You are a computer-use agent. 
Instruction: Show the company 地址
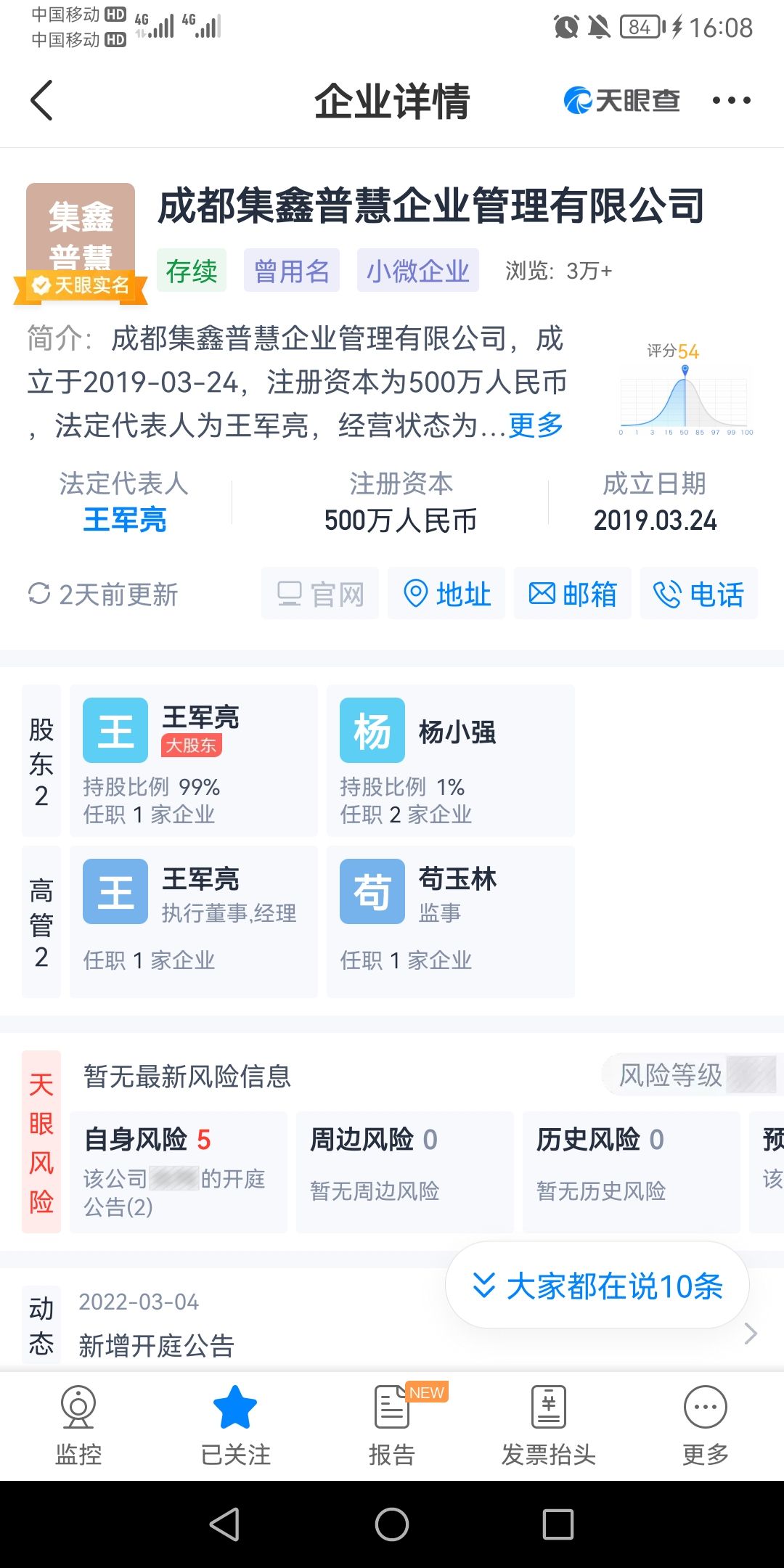point(446,594)
